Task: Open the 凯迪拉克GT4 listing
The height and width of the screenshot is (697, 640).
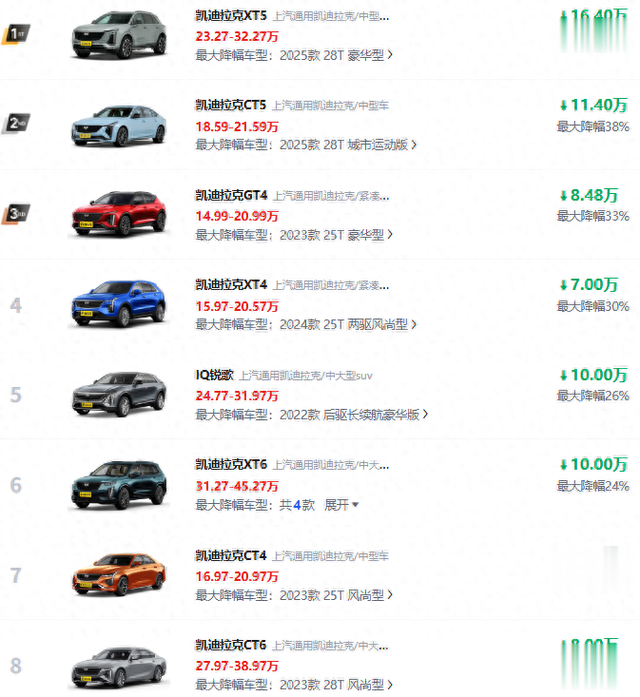Action: click(x=231, y=196)
